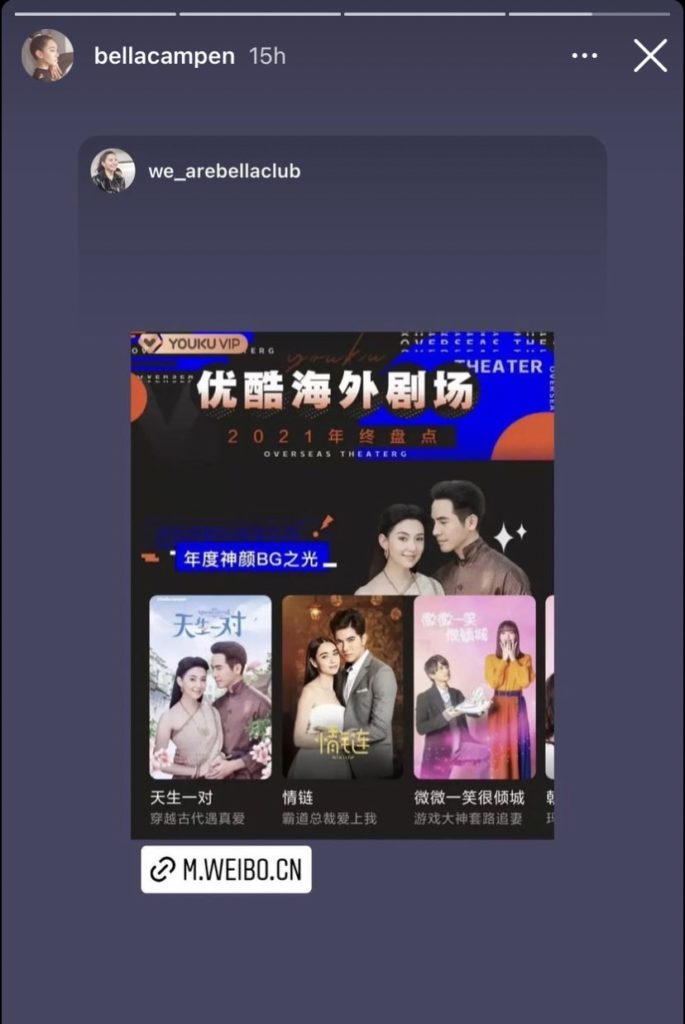Open the story options menu
The image size is (685, 1024).
[584, 56]
